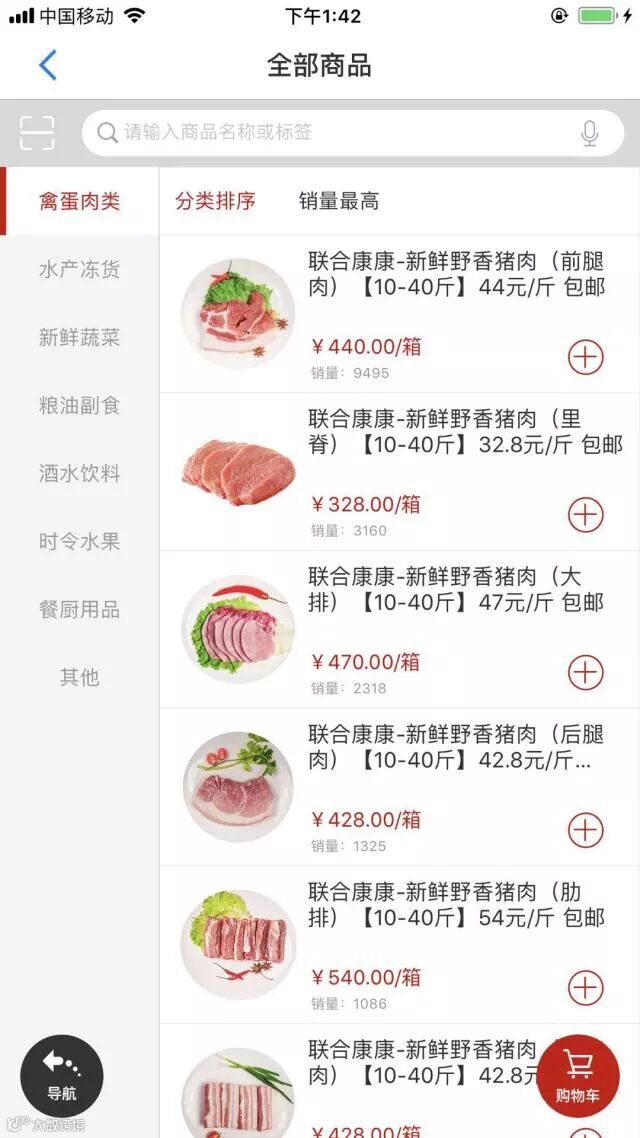Screen dimensions: 640x1138
Task: View the 餐厨用品 category
Action: tap(79, 609)
